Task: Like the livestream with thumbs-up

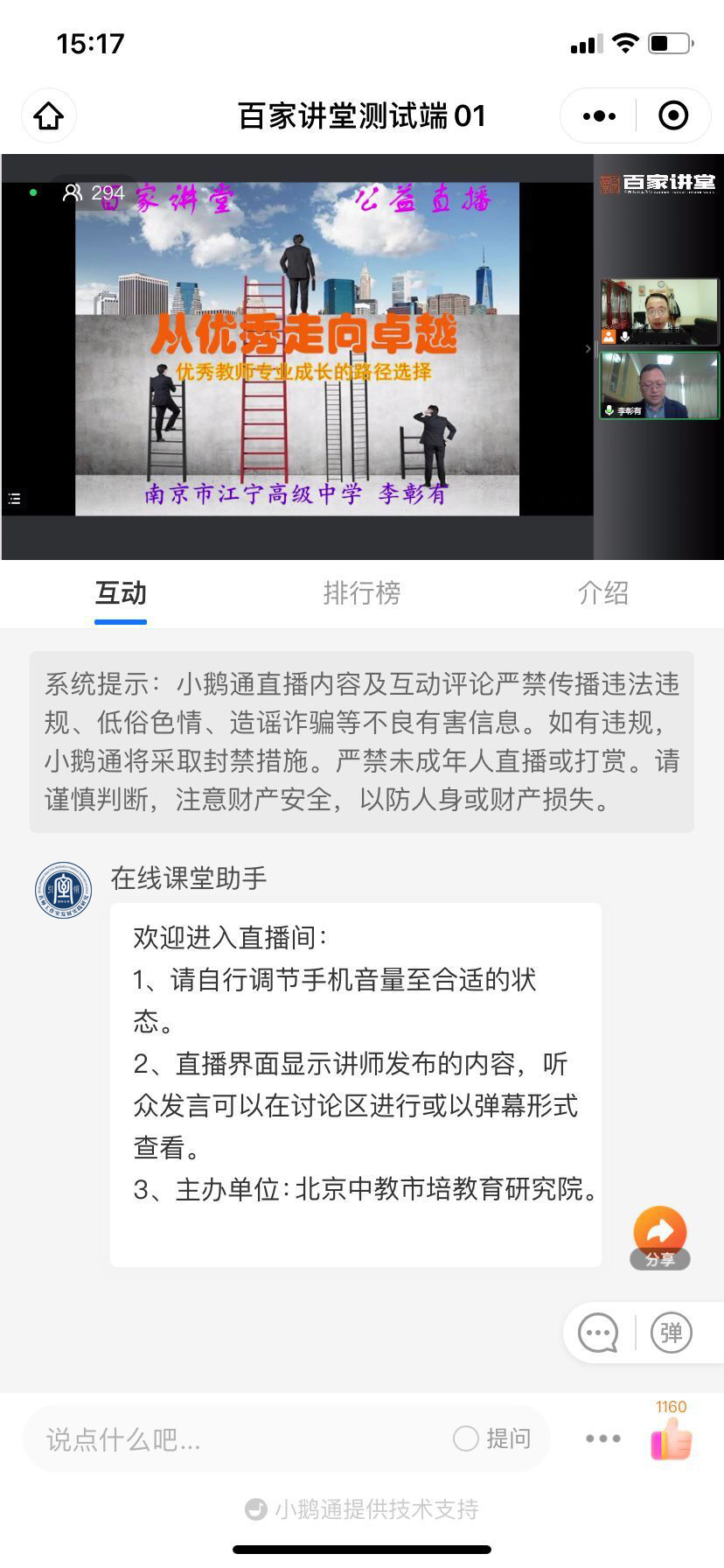Action: [671, 1438]
